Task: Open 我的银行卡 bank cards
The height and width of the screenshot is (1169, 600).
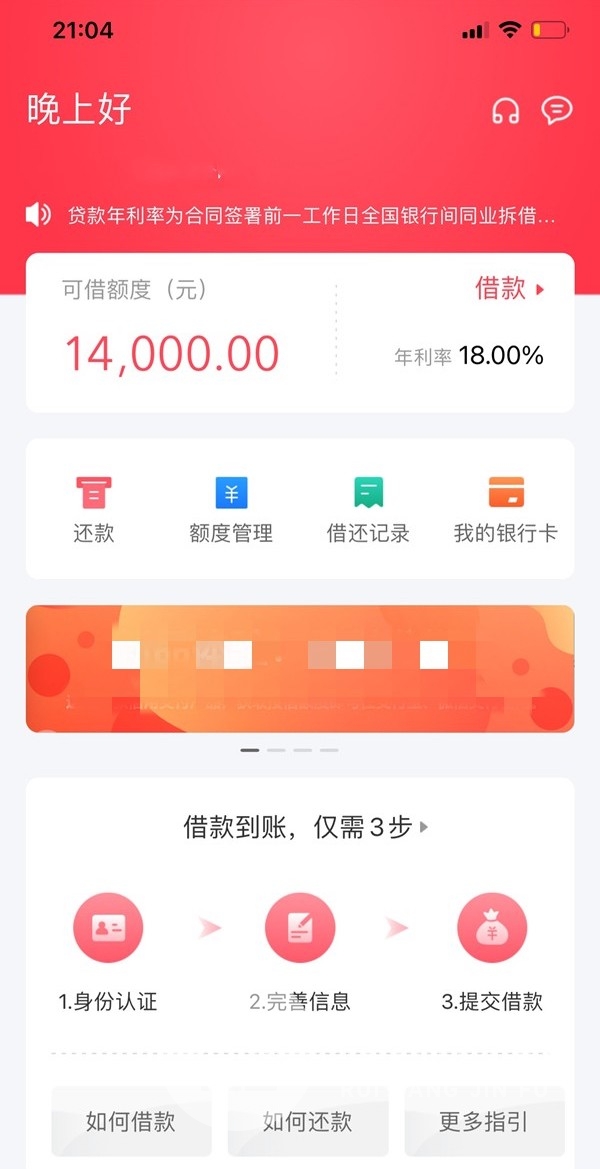Action: (506, 511)
